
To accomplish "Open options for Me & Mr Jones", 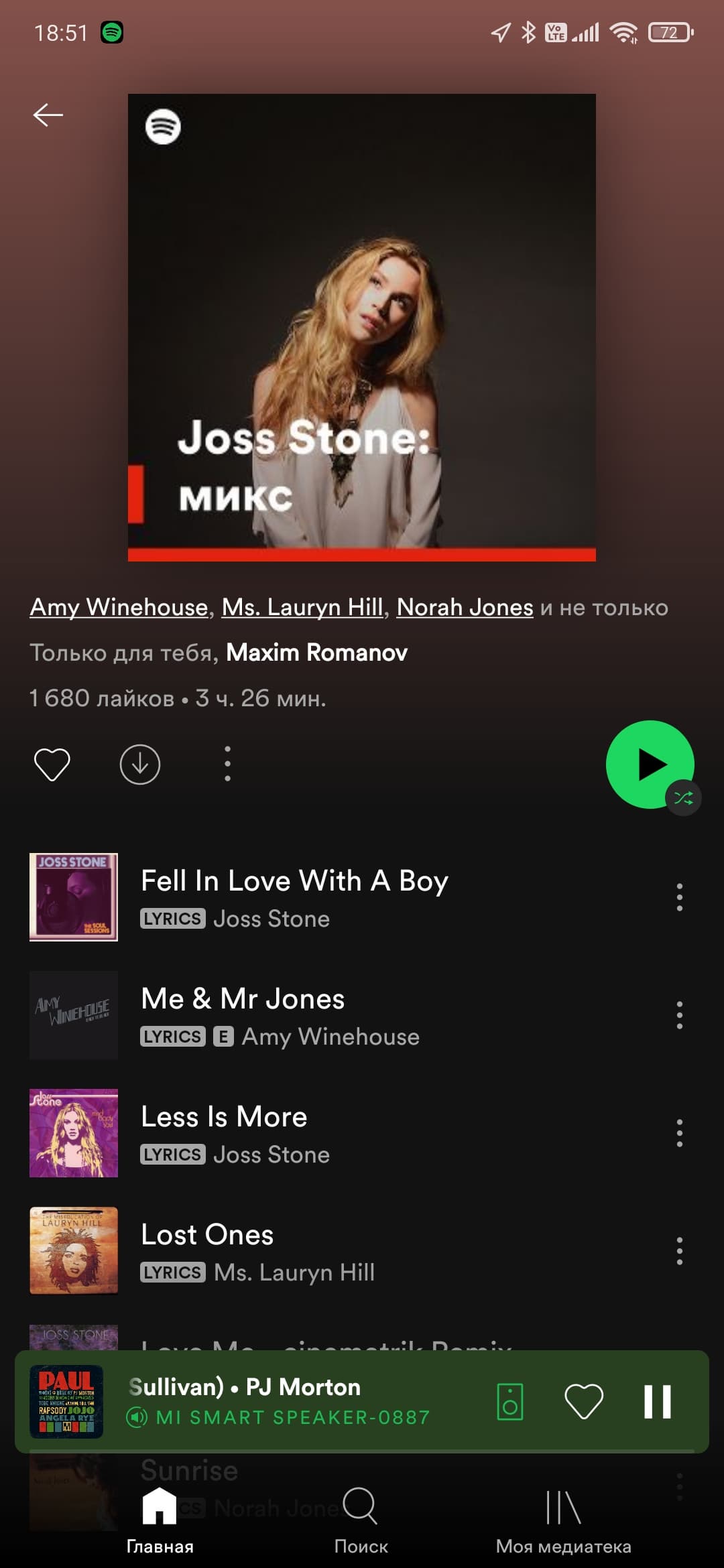I will pos(679,1015).
